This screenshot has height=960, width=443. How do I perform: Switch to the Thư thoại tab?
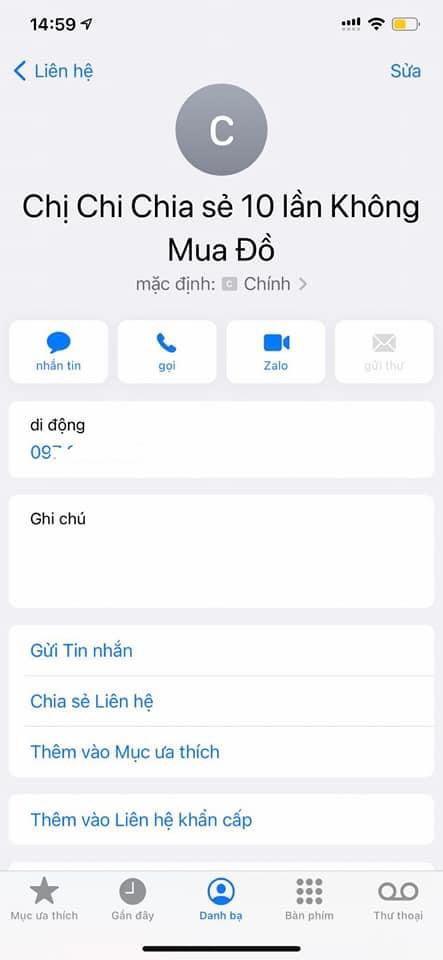[398, 899]
